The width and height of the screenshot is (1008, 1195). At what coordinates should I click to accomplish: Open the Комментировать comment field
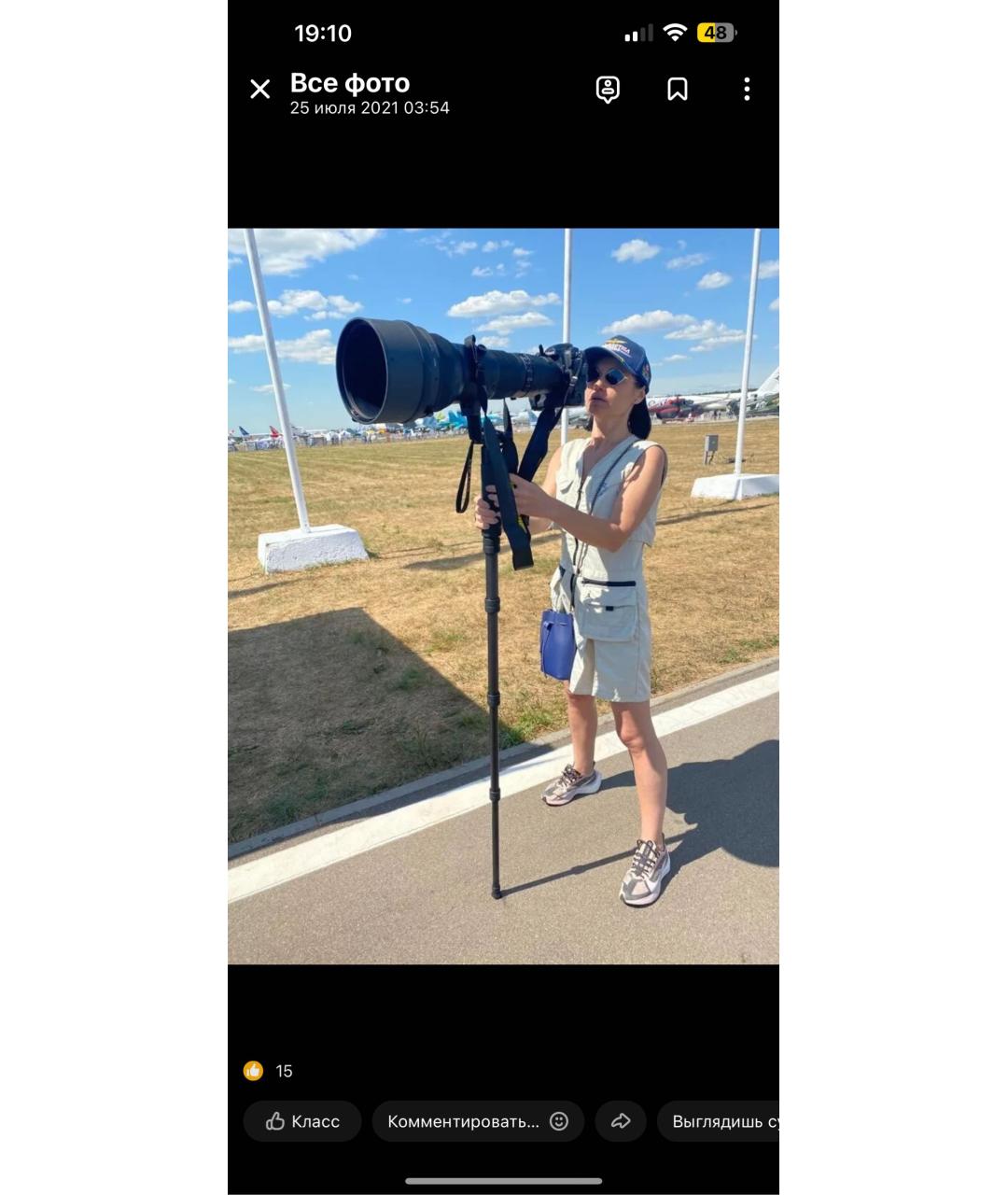[x=464, y=1121]
